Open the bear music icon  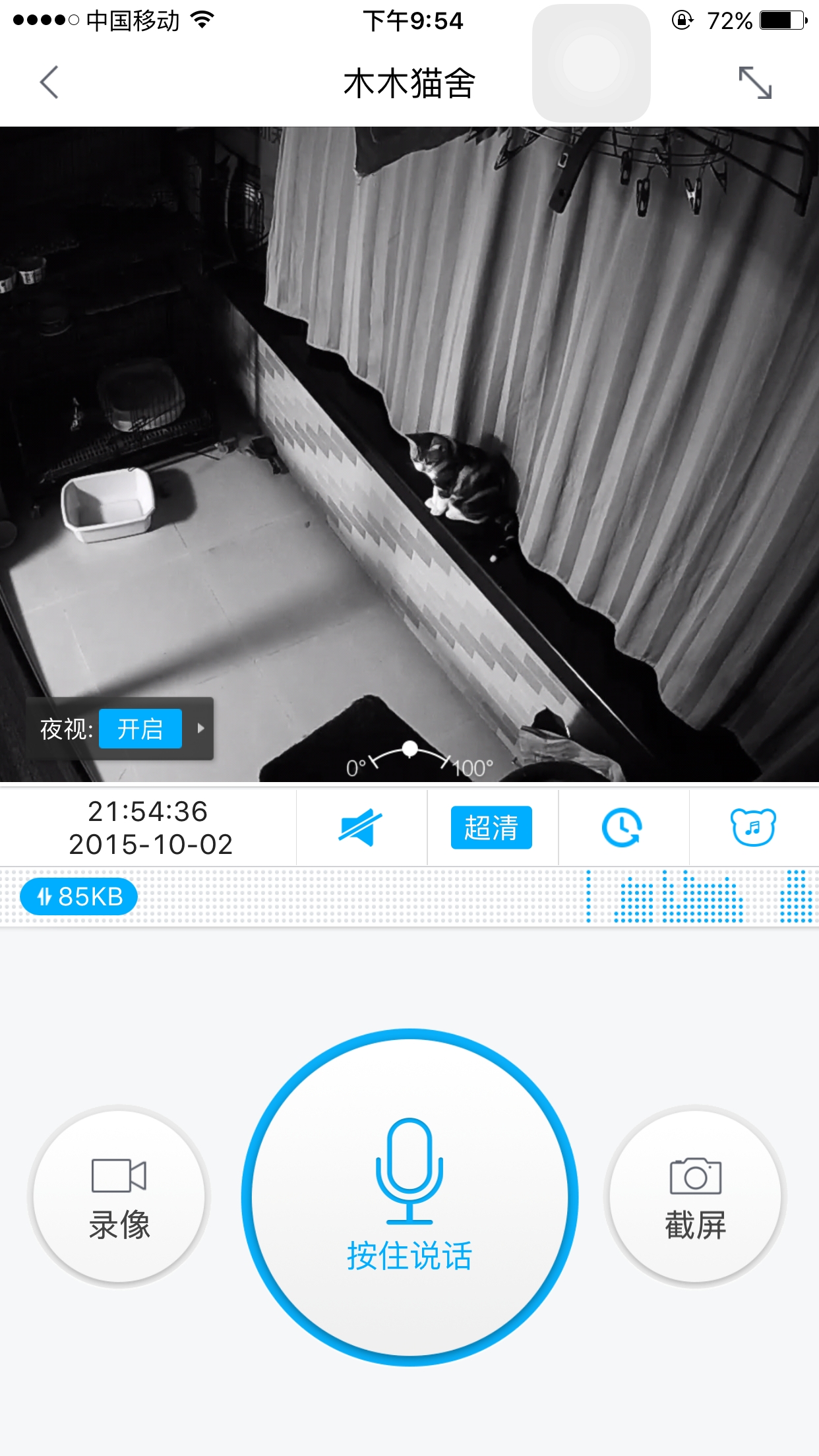753,828
